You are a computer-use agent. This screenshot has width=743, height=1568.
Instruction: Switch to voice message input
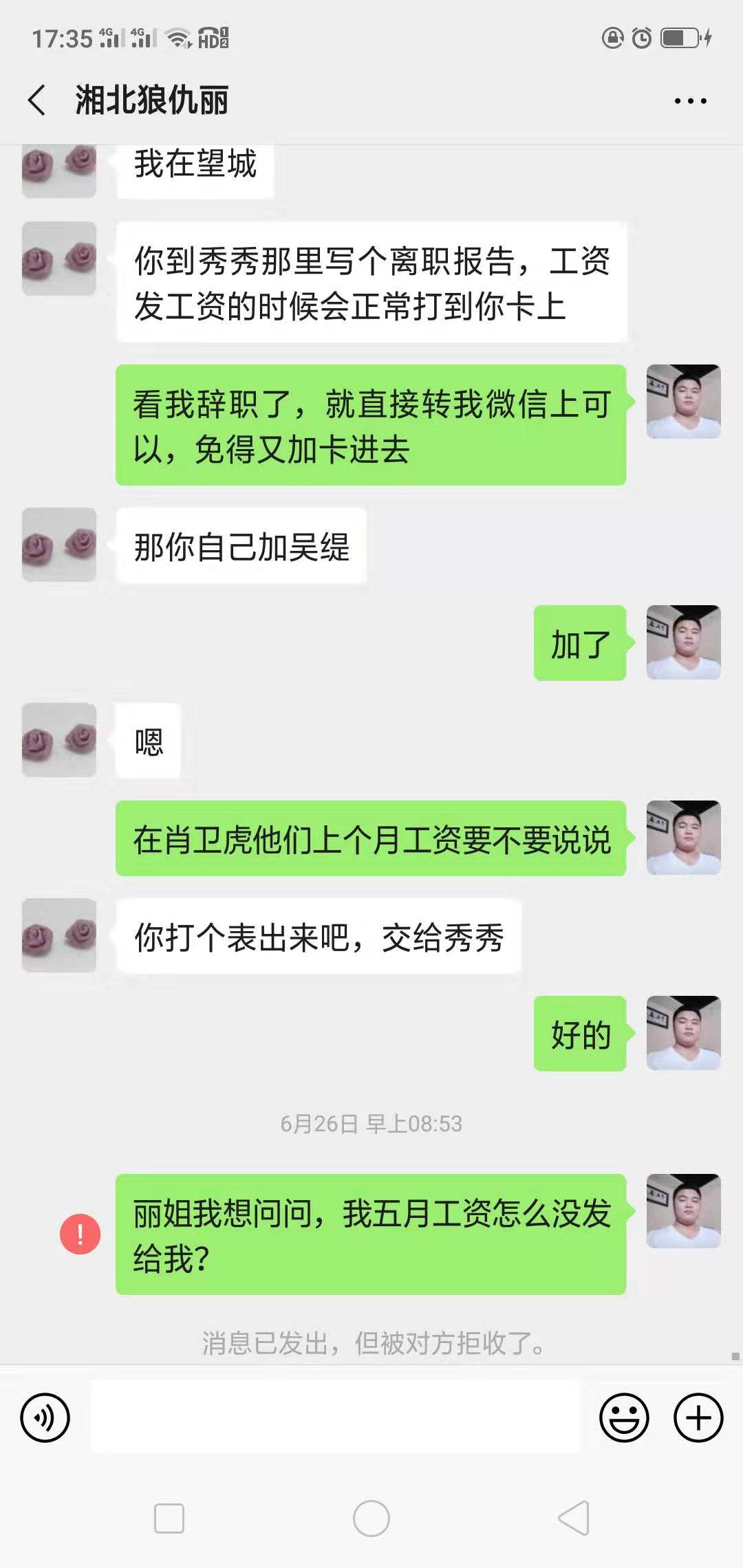tap(45, 1417)
